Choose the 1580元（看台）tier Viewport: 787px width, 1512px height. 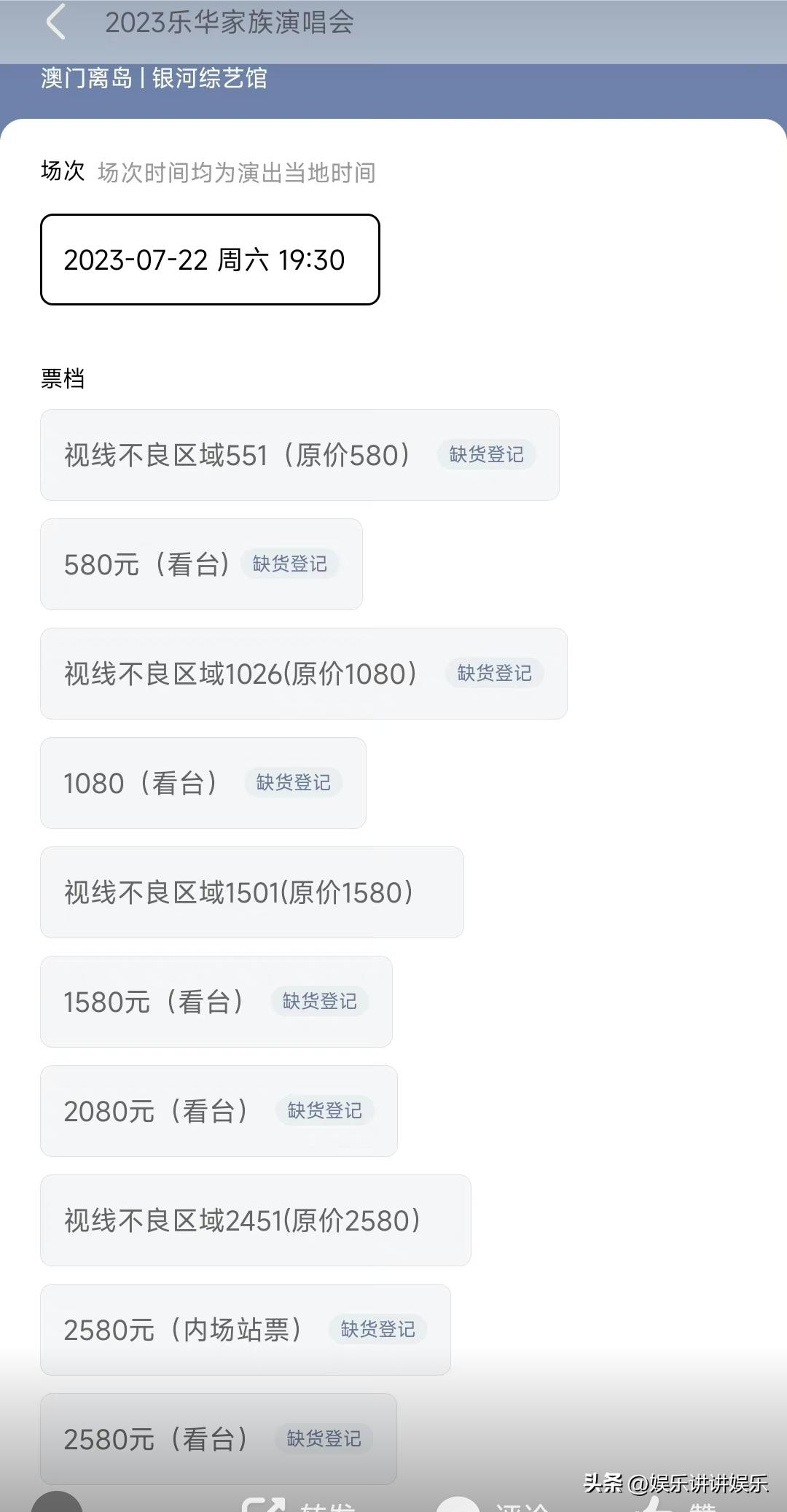pos(155,1001)
